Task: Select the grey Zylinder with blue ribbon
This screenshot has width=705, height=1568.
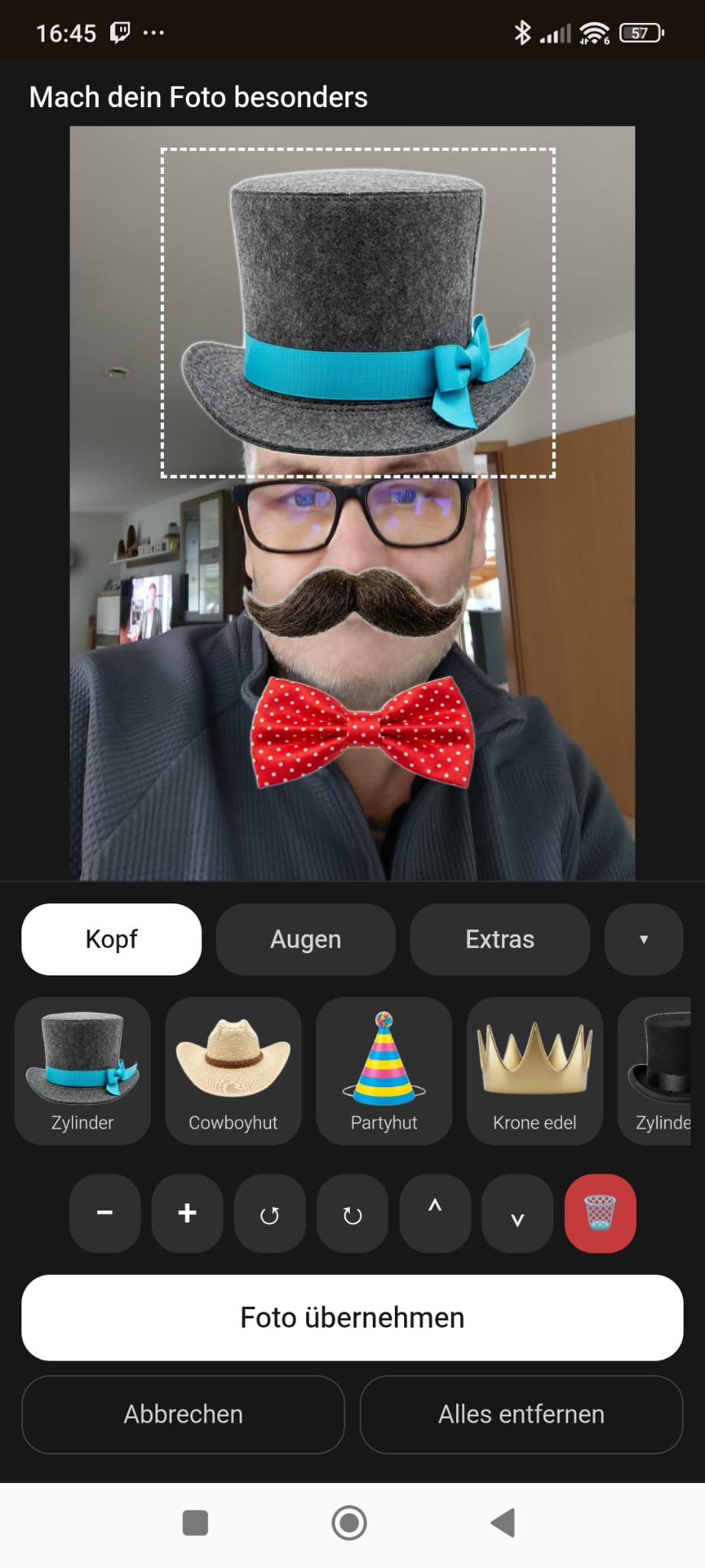Action: [x=83, y=1070]
